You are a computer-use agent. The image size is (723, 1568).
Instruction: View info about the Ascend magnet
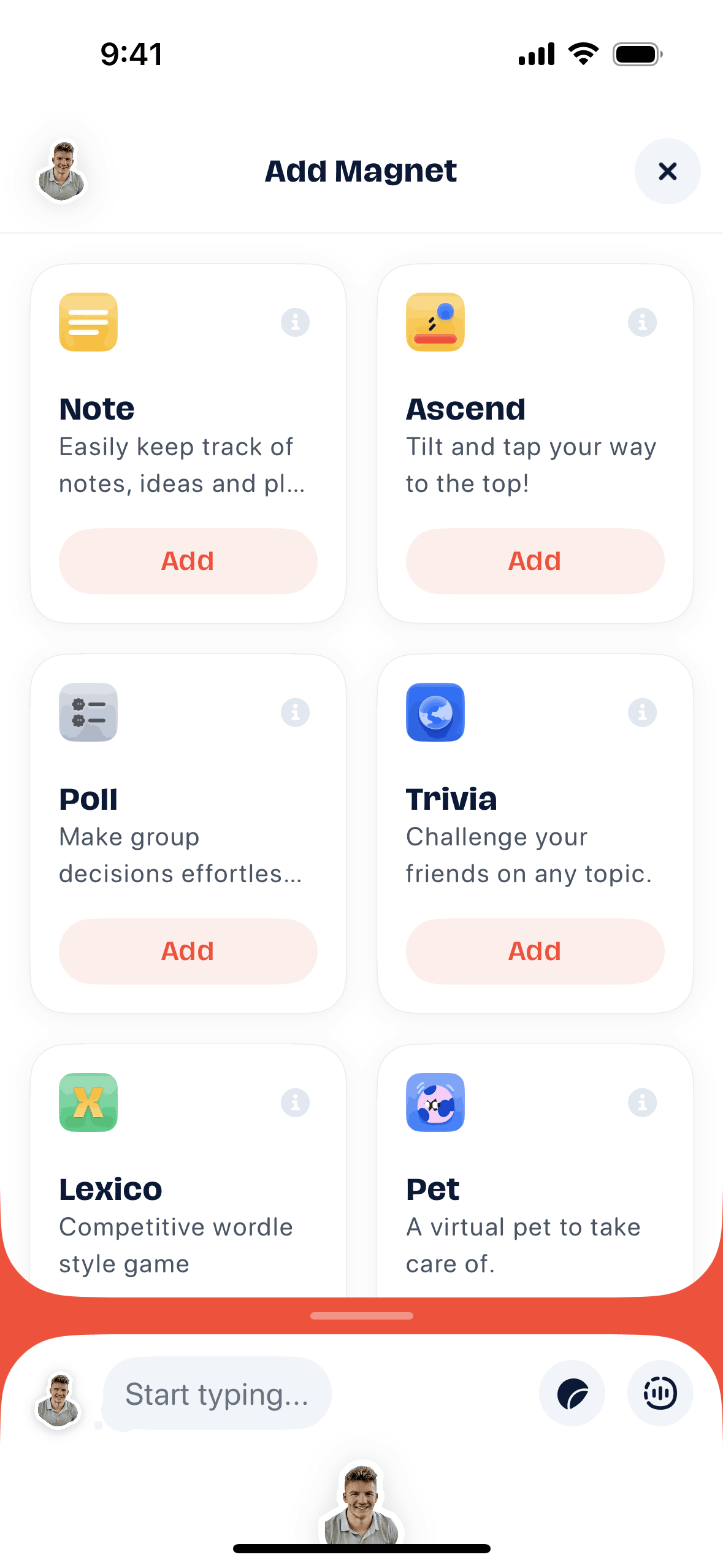tap(642, 322)
